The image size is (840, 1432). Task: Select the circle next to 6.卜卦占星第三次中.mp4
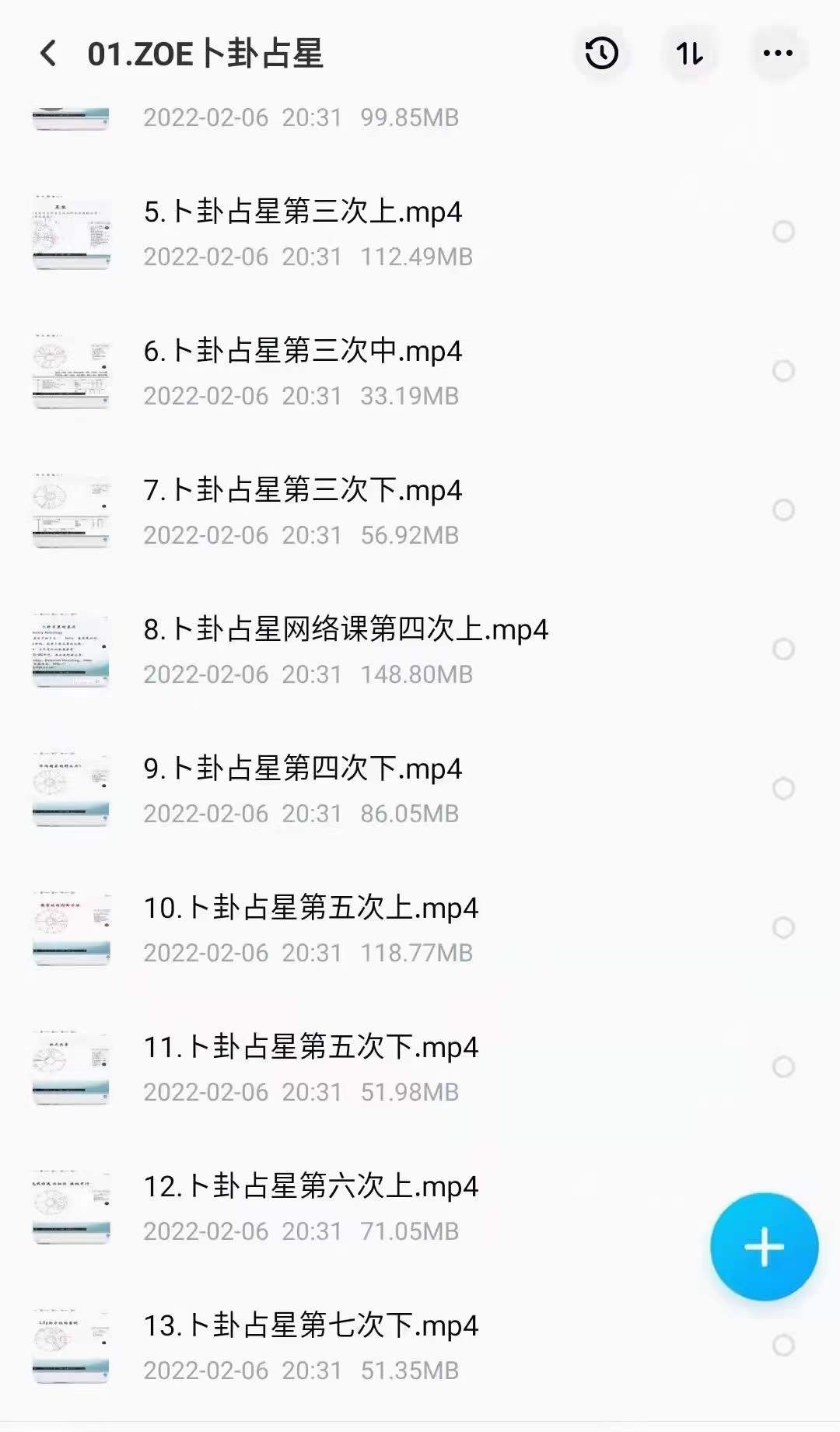coord(782,371)
